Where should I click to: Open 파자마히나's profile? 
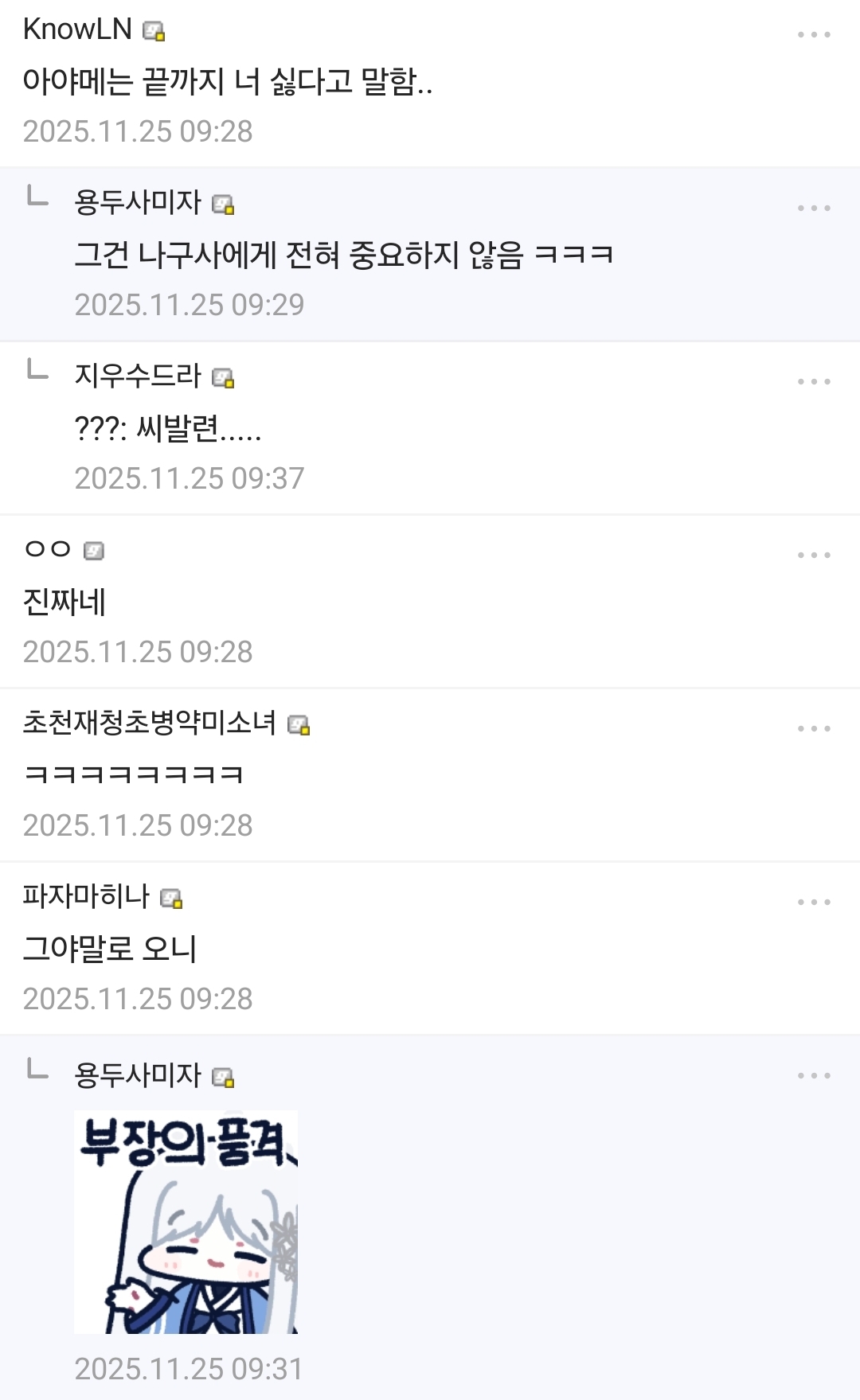[86, 896]
